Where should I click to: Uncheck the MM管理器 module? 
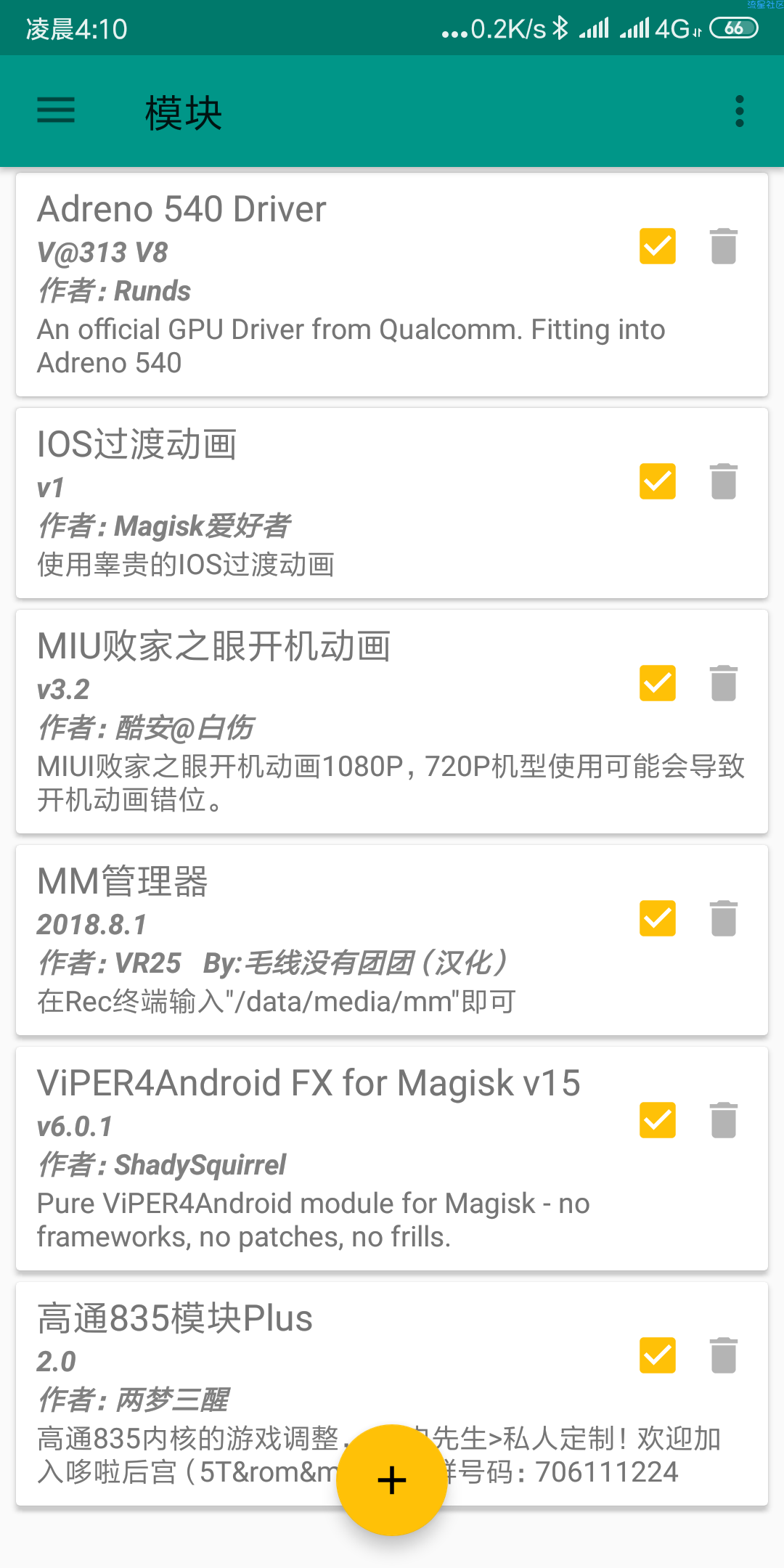pos(658,918)
